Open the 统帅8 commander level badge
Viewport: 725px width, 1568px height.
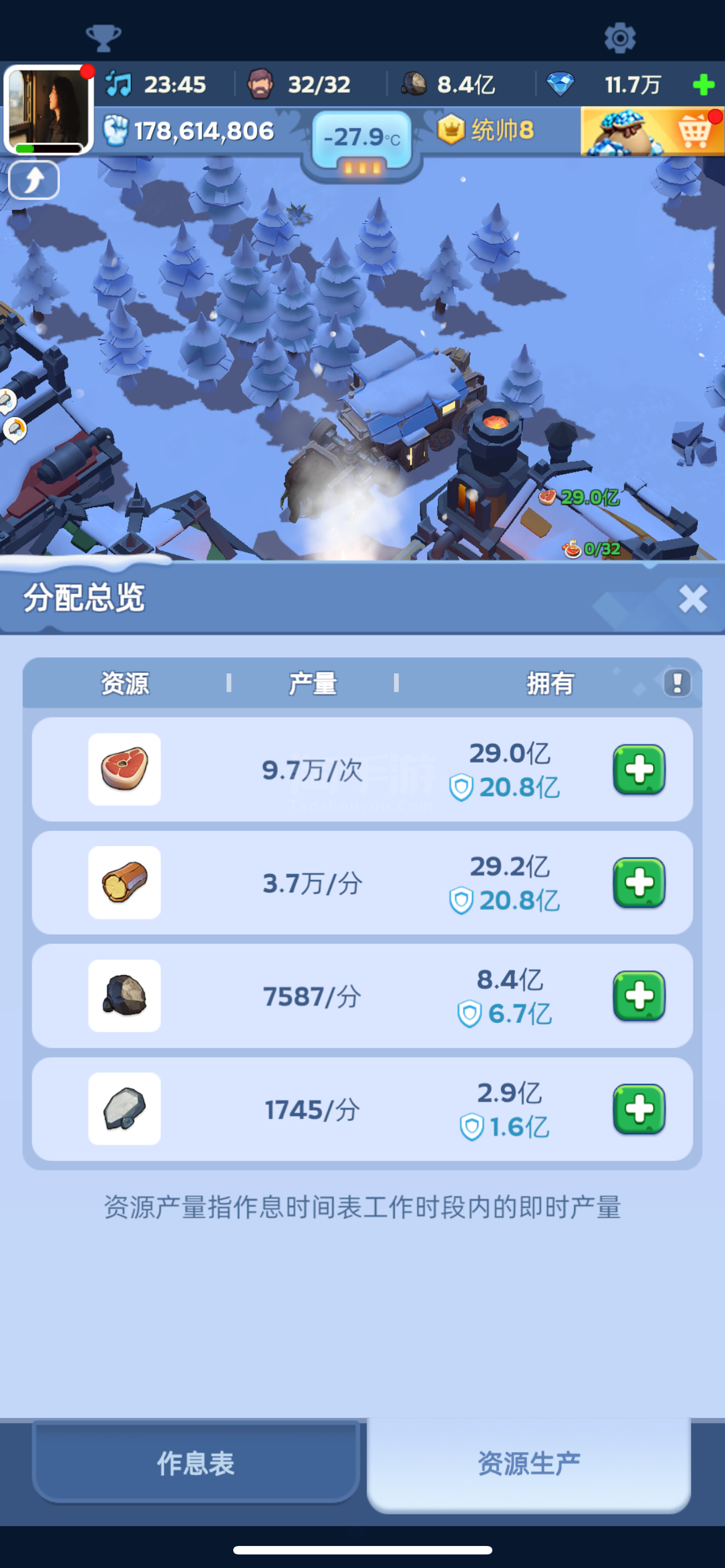point(485,130)
